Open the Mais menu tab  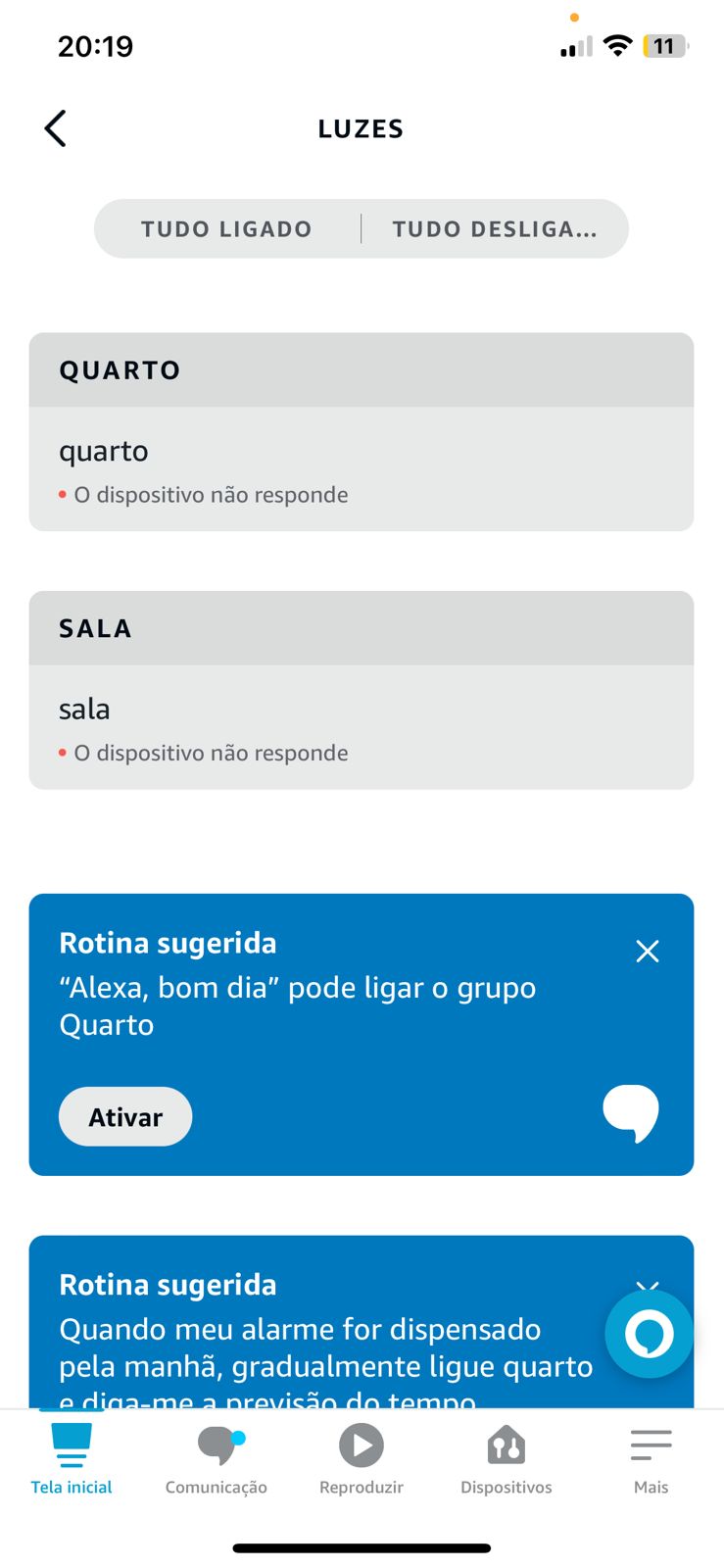point(652,1459)
